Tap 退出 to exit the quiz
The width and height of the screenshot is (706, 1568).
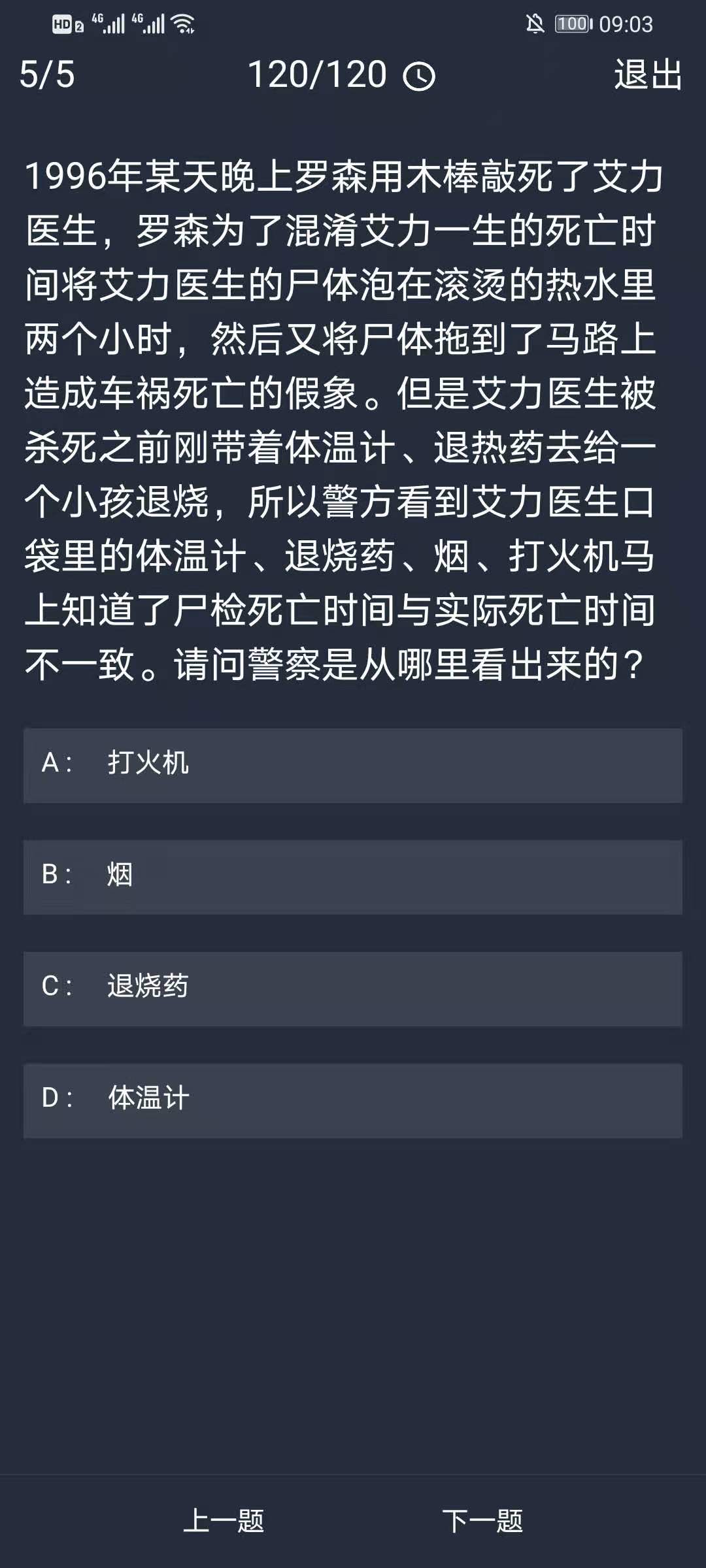[647, 74]
